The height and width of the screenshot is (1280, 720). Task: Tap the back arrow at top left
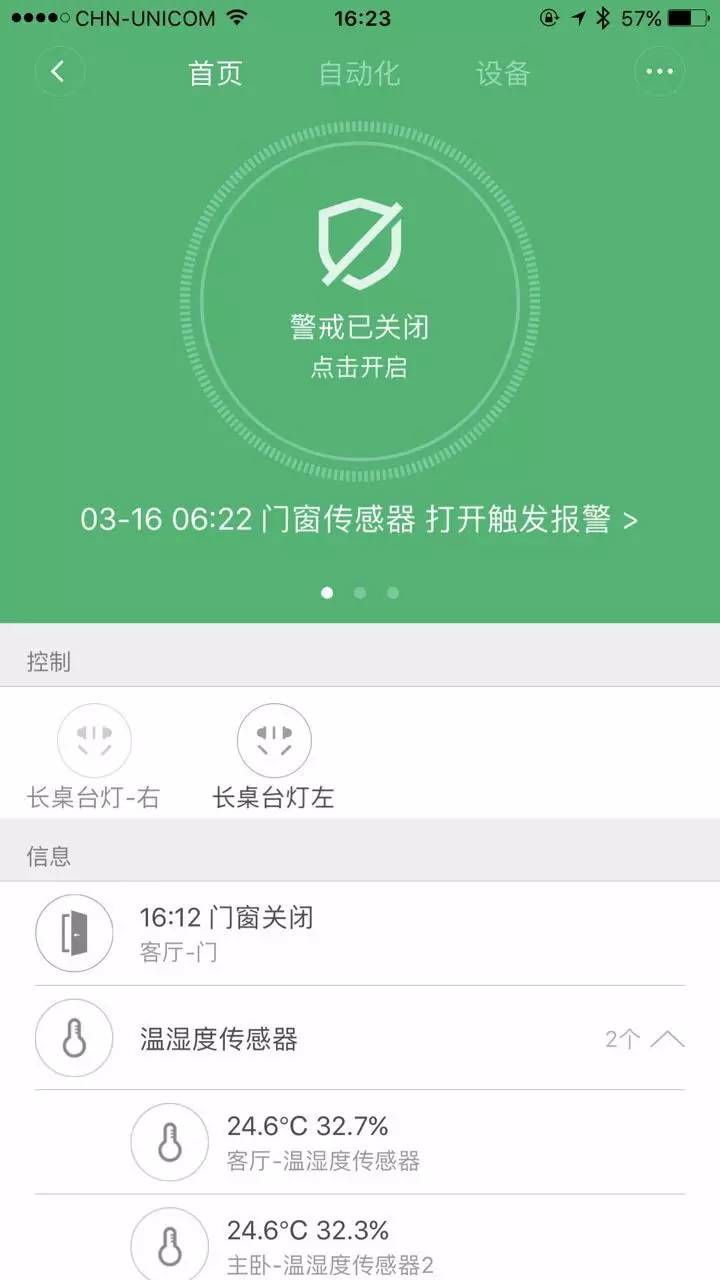(57, 71)
